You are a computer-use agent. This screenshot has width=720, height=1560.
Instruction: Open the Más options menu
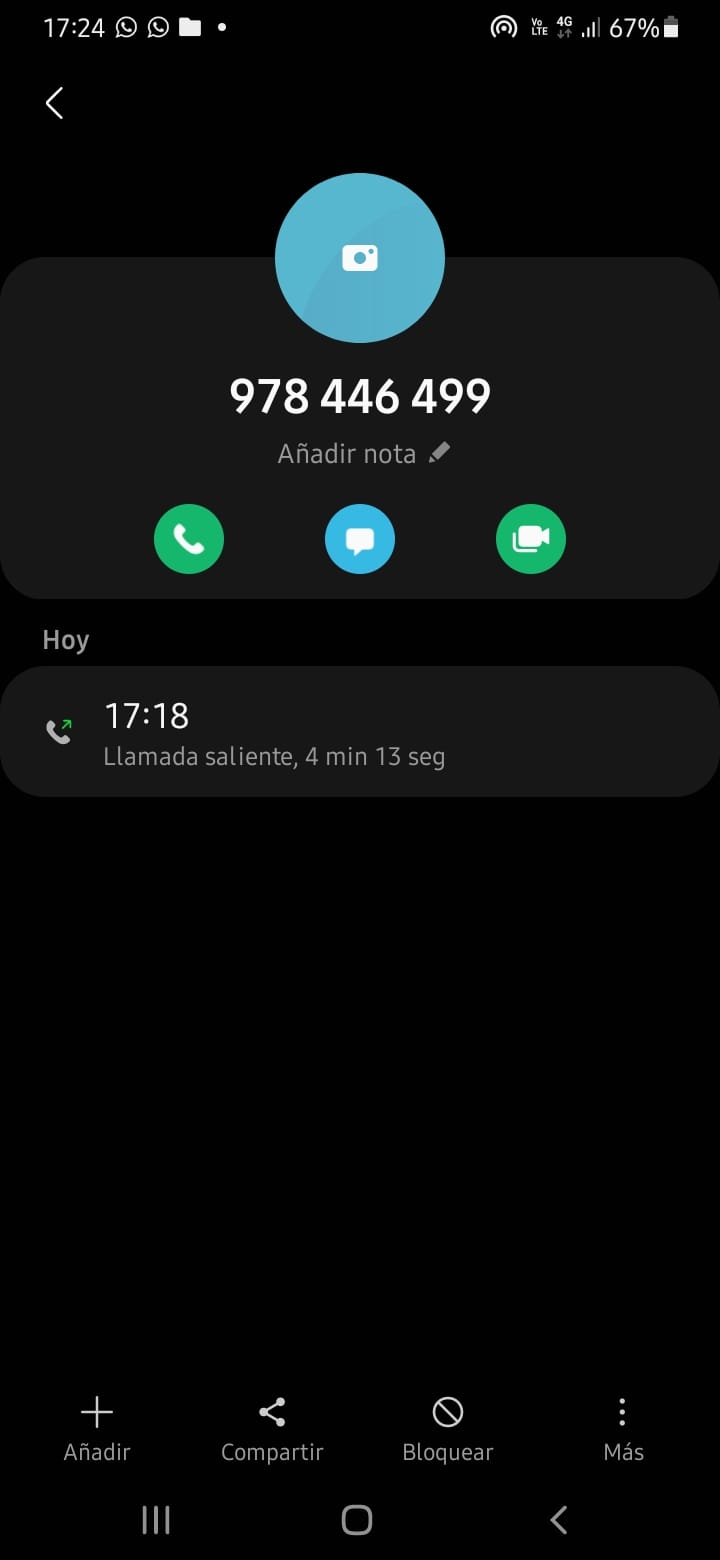click(x=623, y=1430)
